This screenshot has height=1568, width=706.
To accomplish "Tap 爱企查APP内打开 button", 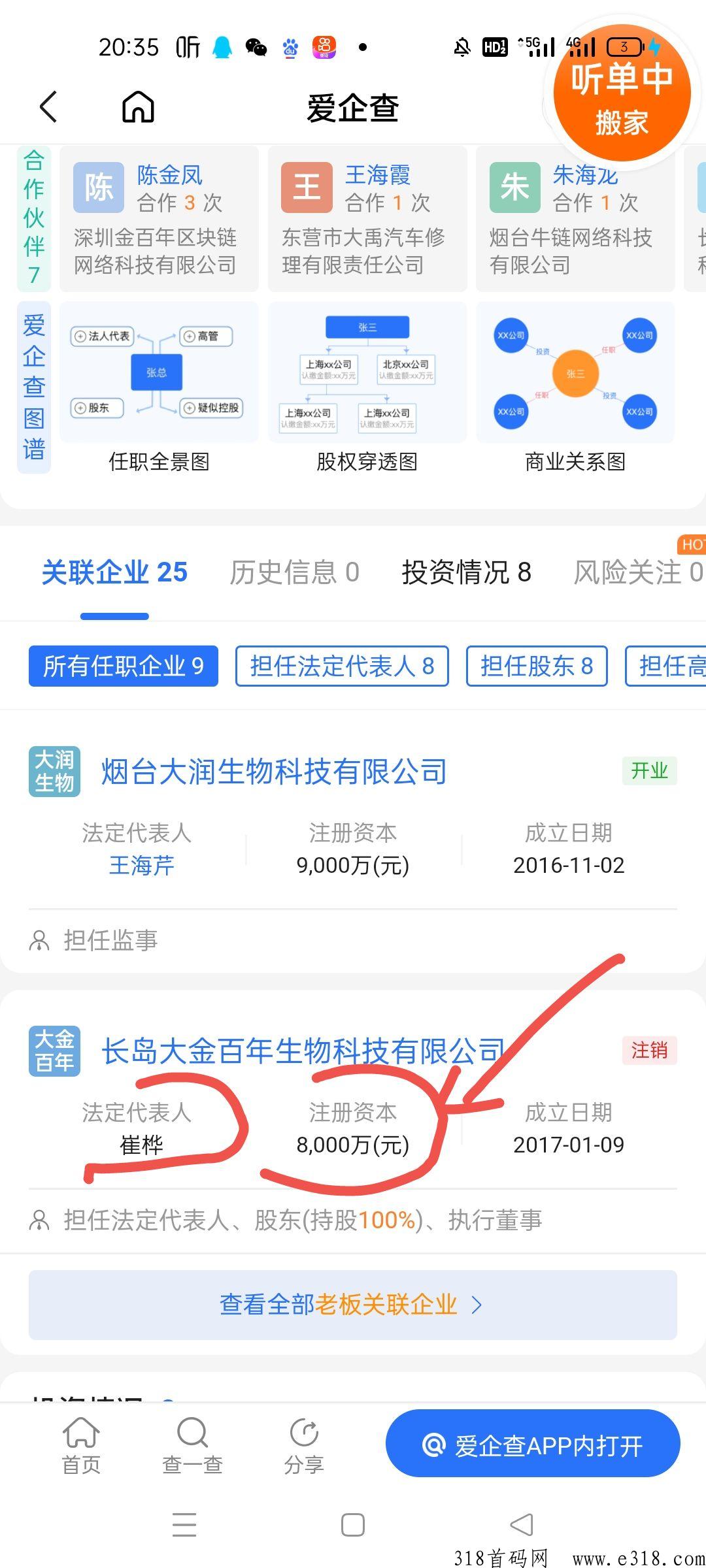I will (x=533, y=1446).
